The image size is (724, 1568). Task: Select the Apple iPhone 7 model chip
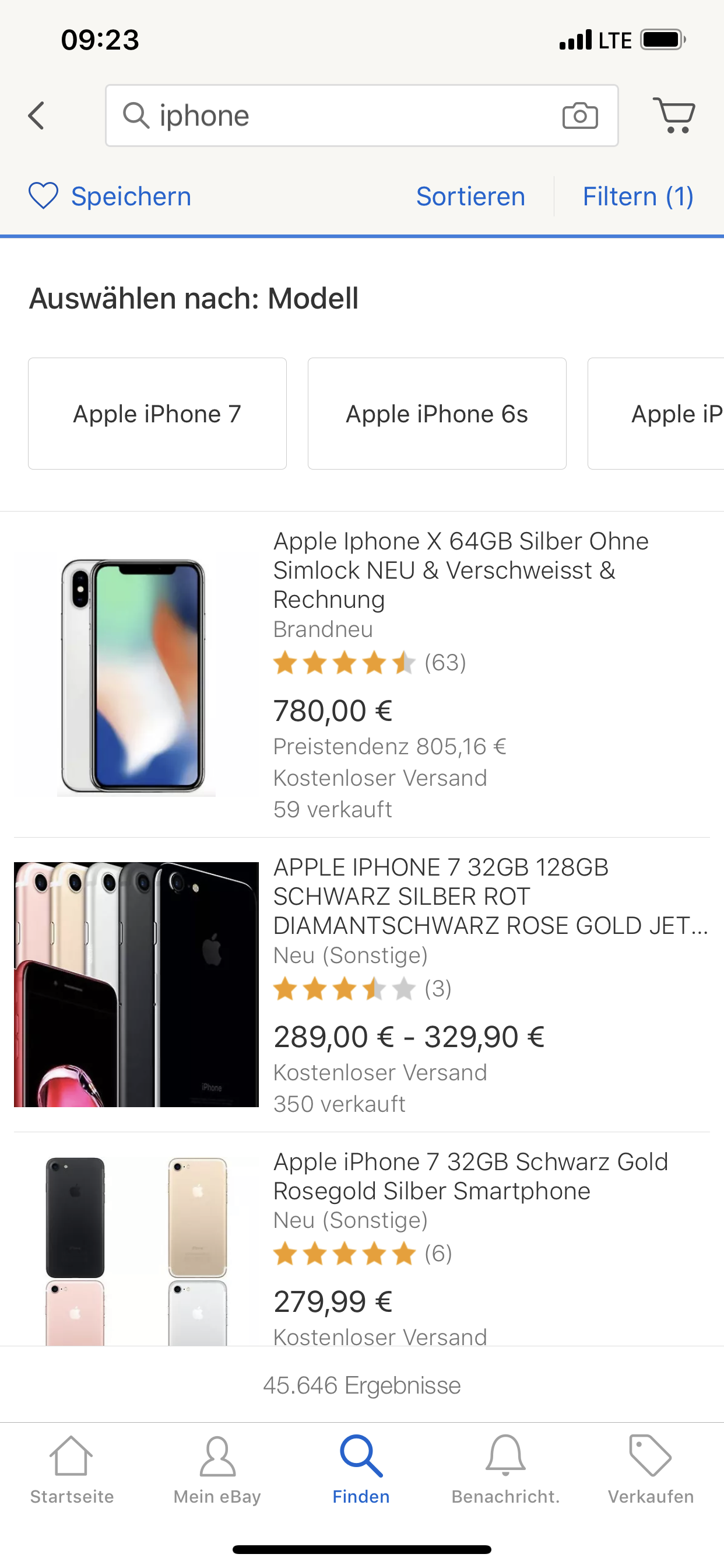(x=157, y=414)
